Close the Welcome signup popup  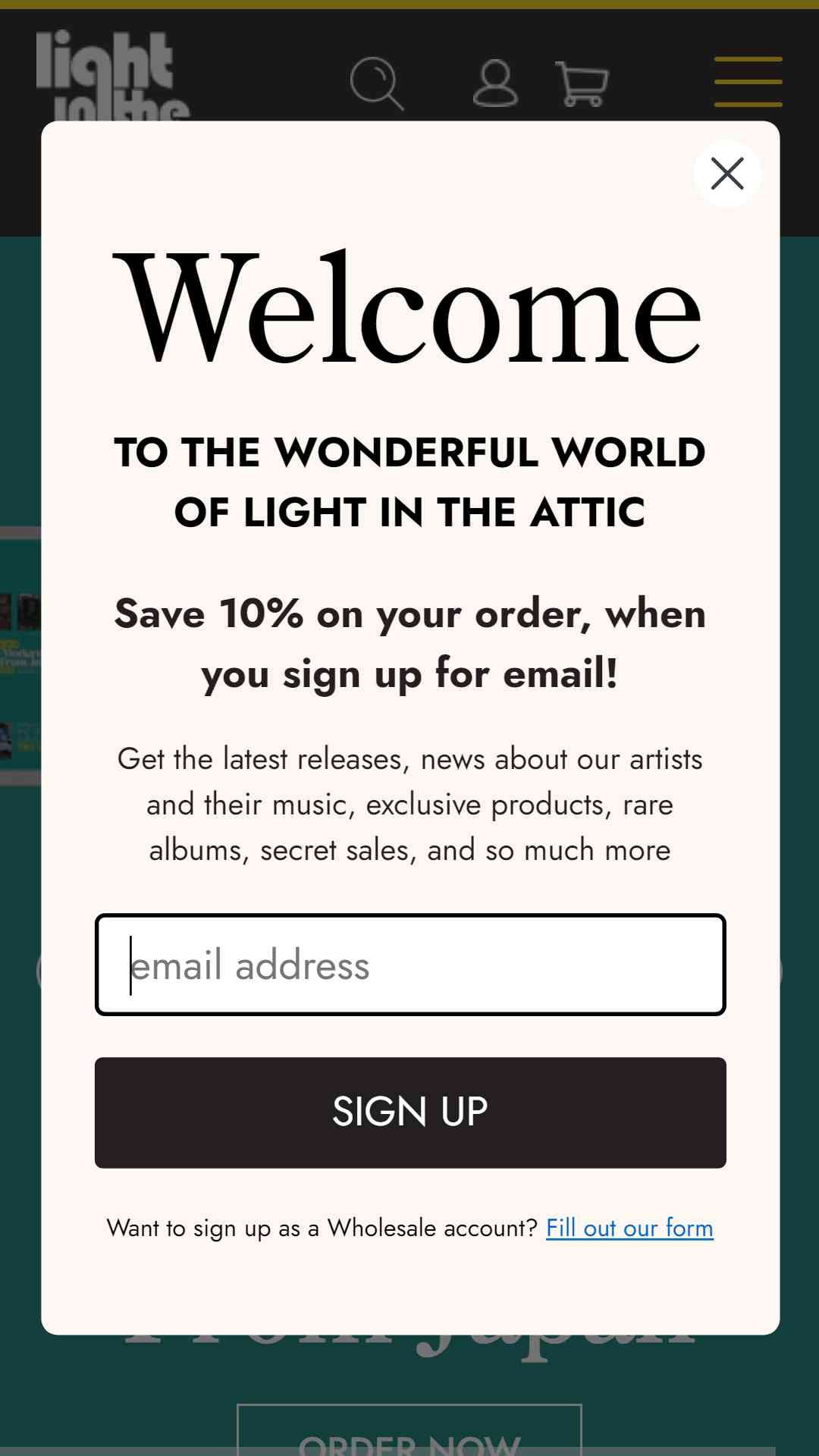click(727, 174)
